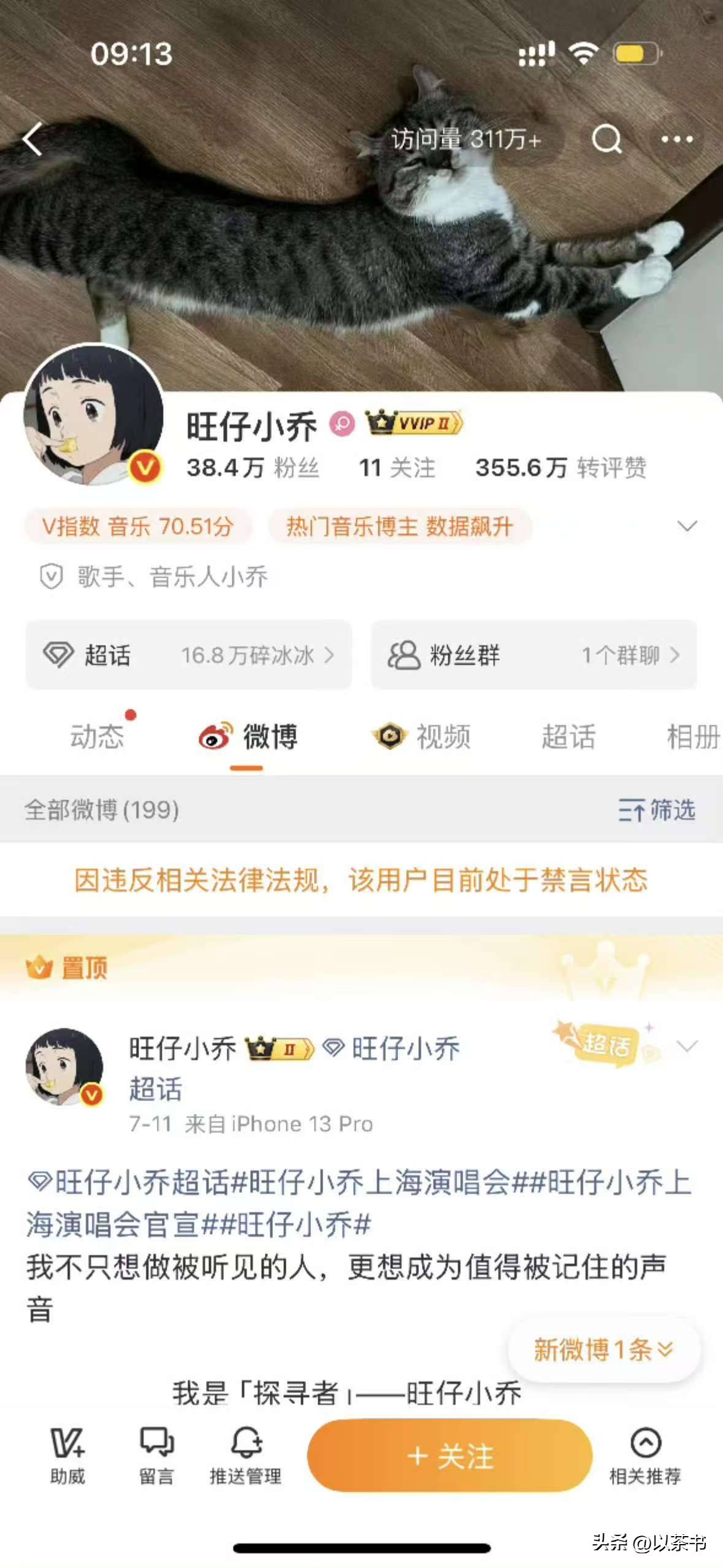Switch to the 相册 tab
723x1568 pixels.
(x=693, y=736)
